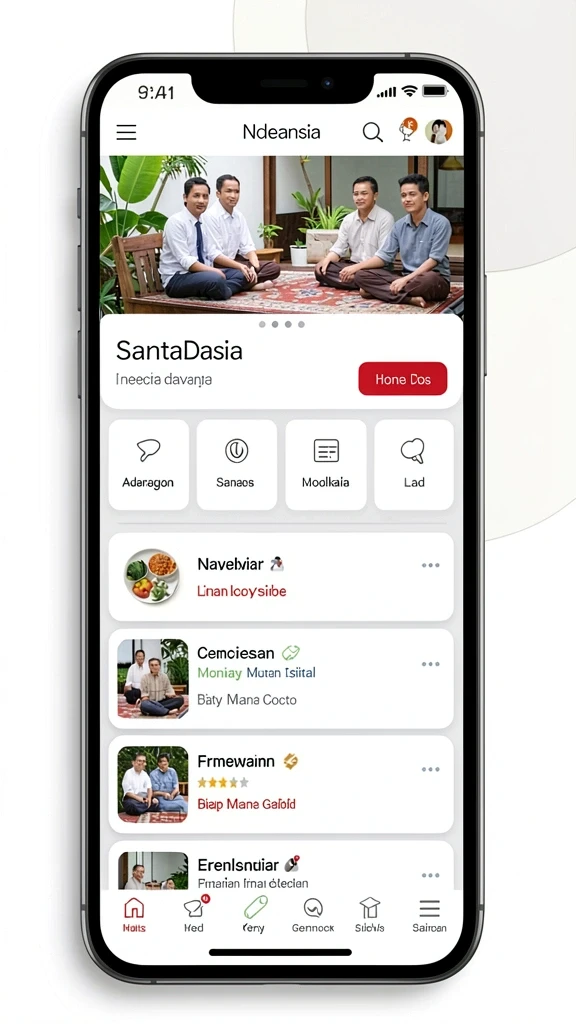Switch to the Sidhis tab

pos(370,914)
